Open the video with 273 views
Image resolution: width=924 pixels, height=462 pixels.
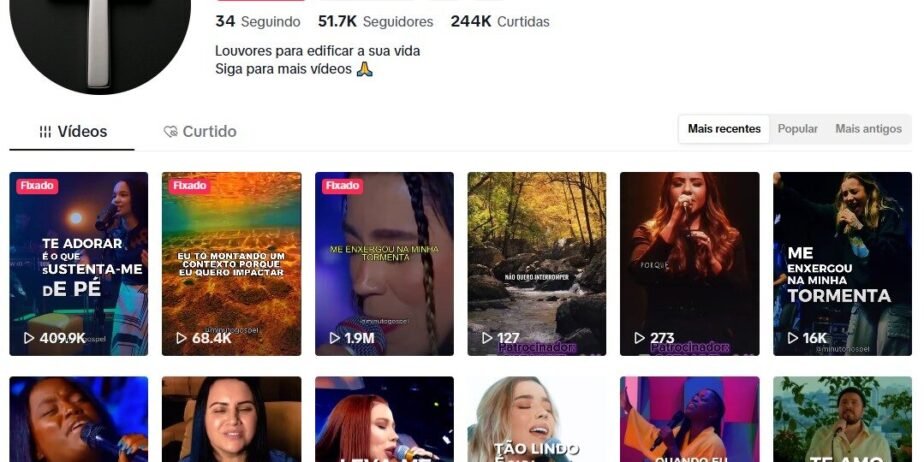tap(689, 263)
